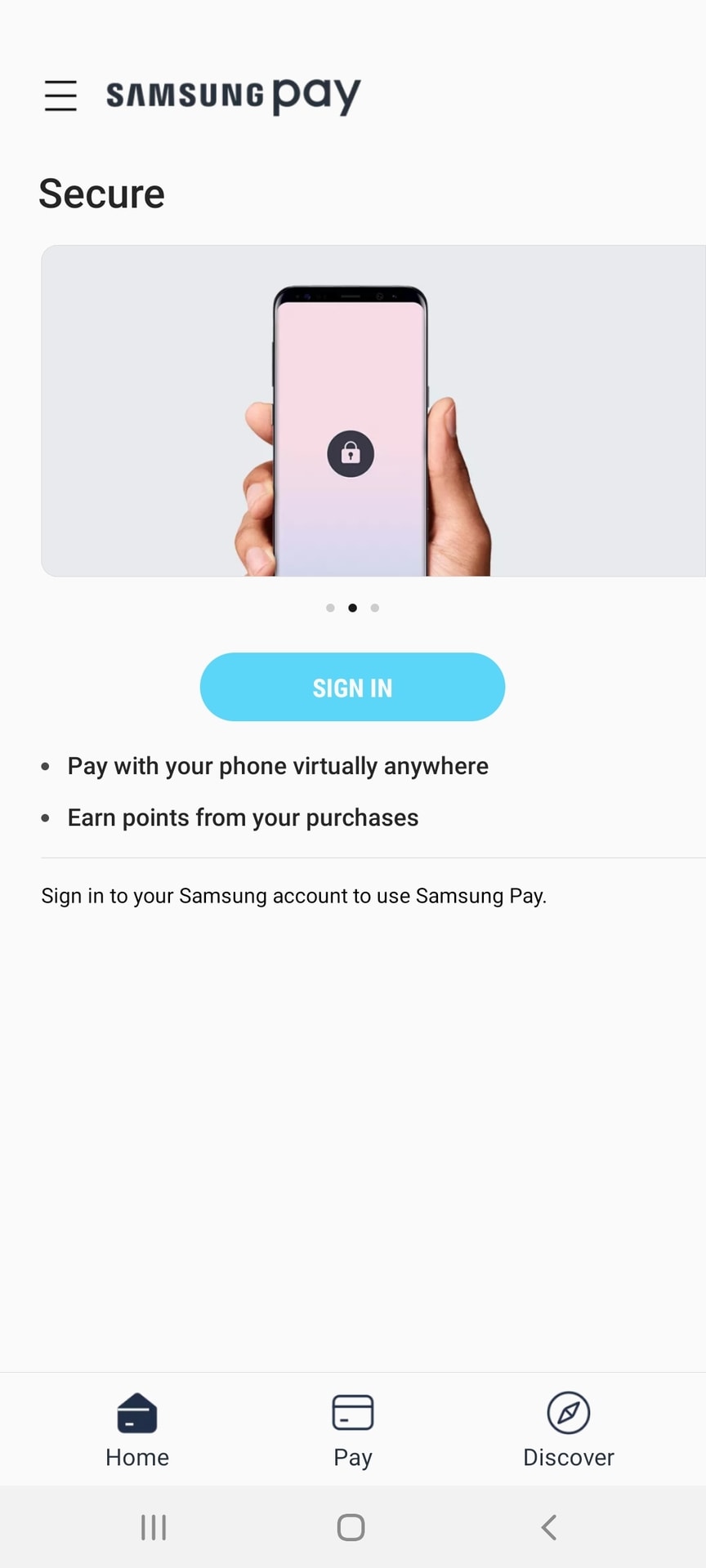The image size is (706, 1568).
Task: Open the recent apps view
Action: click(154, 1527)
